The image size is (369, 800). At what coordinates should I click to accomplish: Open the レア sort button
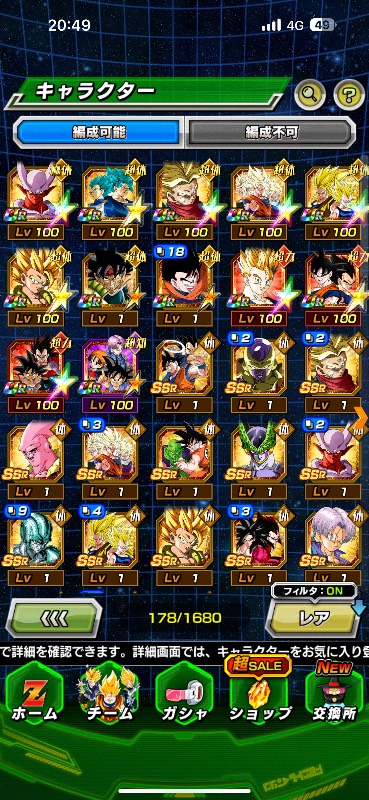[315, 618]
